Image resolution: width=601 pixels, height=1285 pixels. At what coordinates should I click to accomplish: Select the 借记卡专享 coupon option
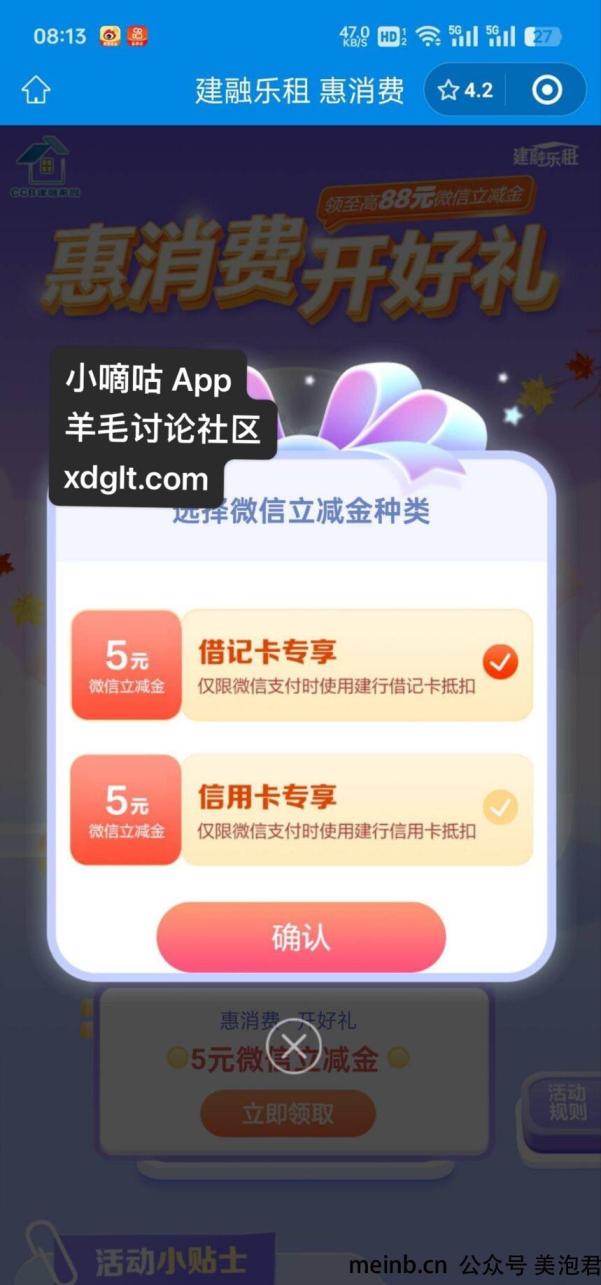[356, 665]
